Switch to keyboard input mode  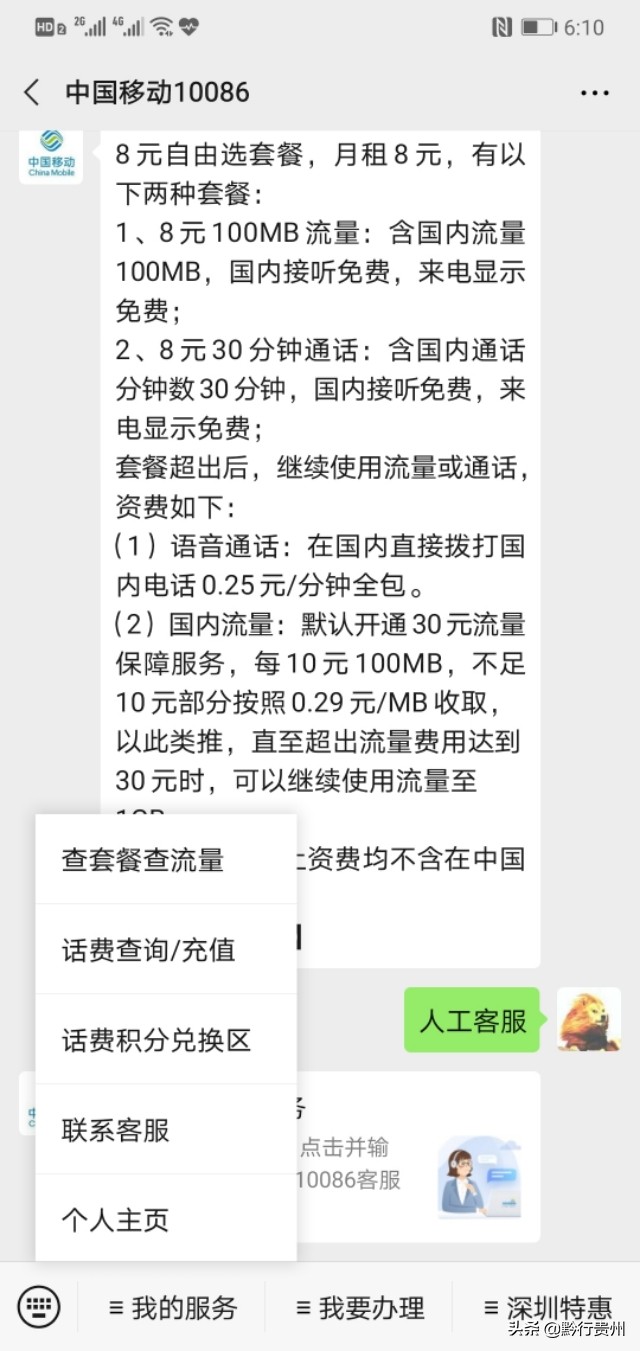pos(39,1306)
